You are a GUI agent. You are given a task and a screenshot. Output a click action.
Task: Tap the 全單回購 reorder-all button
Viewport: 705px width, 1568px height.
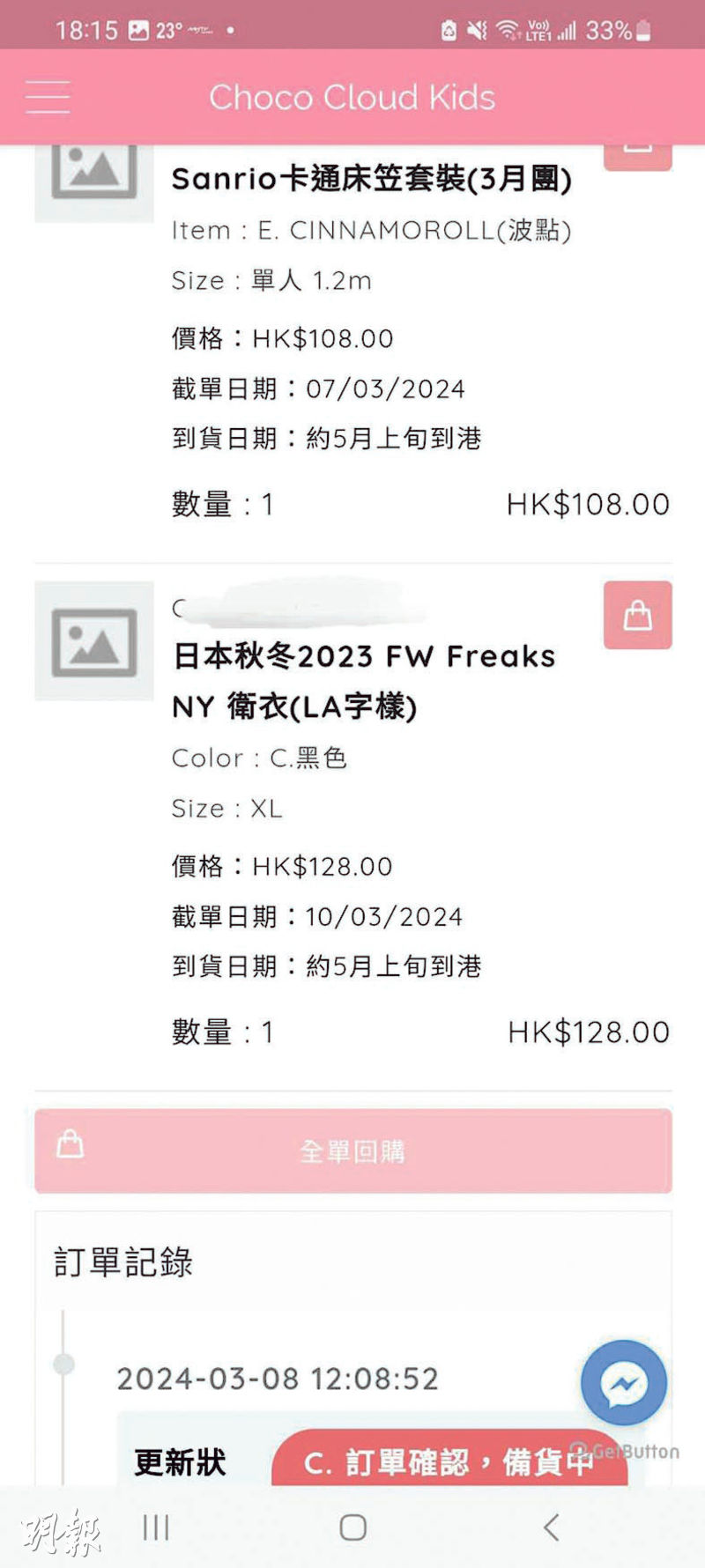(353, 1150)
